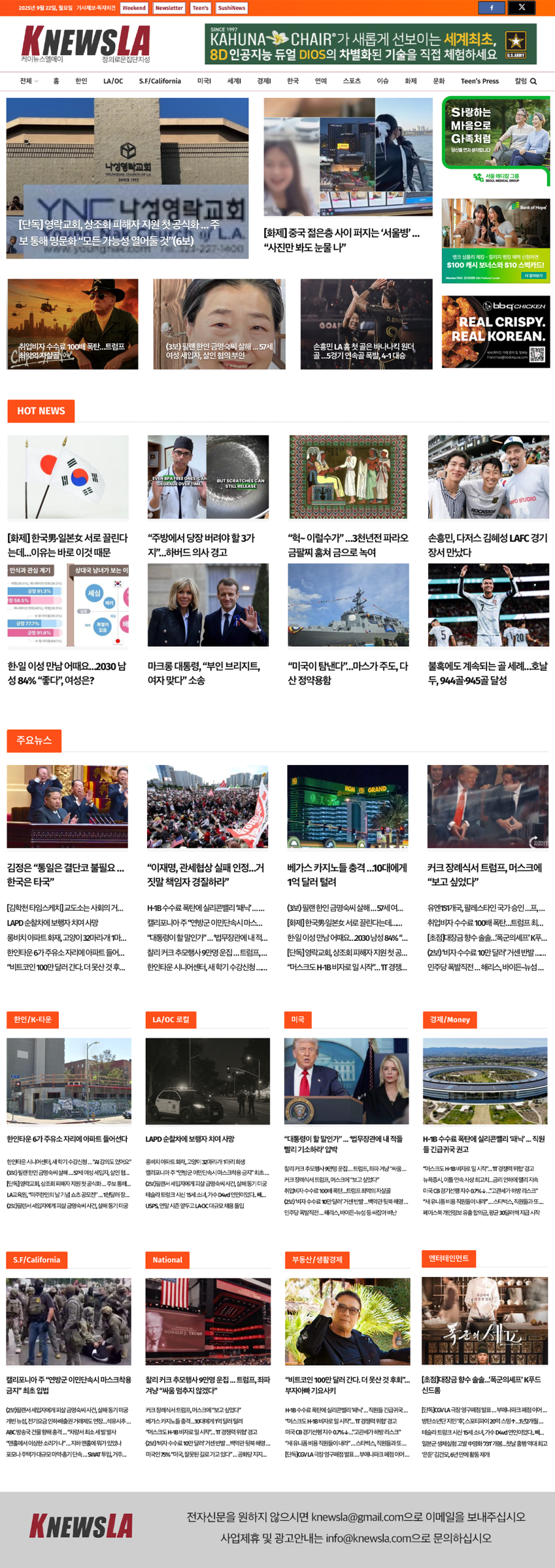Screen dimensions: 555x1568
Task: Read the 중국 젊은층 '서울병' article
Action: (341, 240)
